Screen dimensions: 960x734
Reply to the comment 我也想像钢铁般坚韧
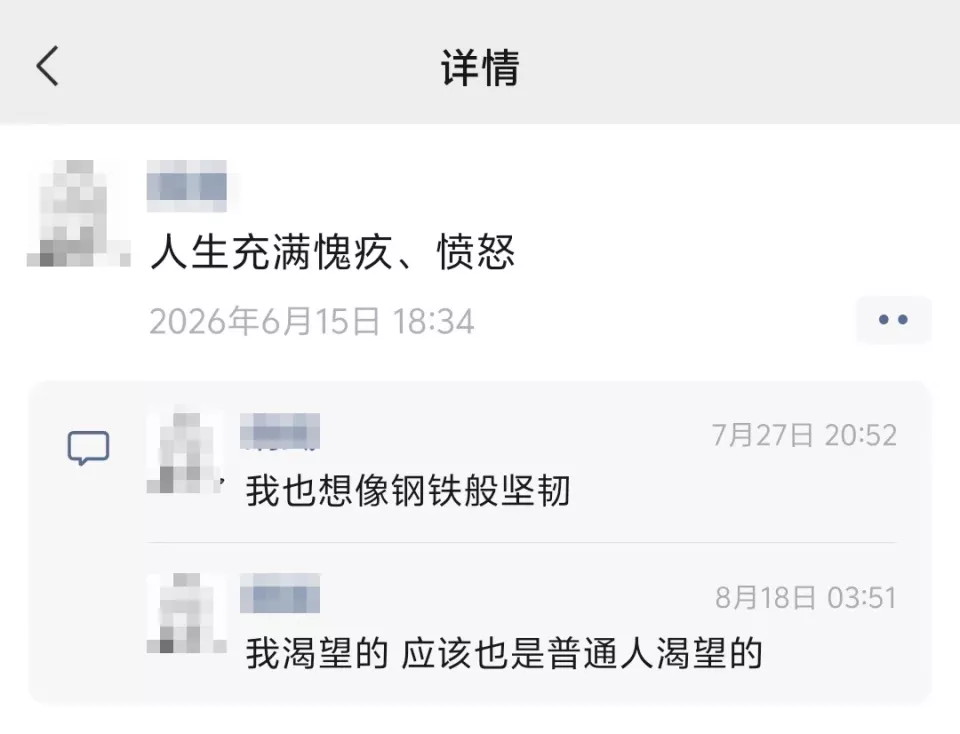coord(408,491)
